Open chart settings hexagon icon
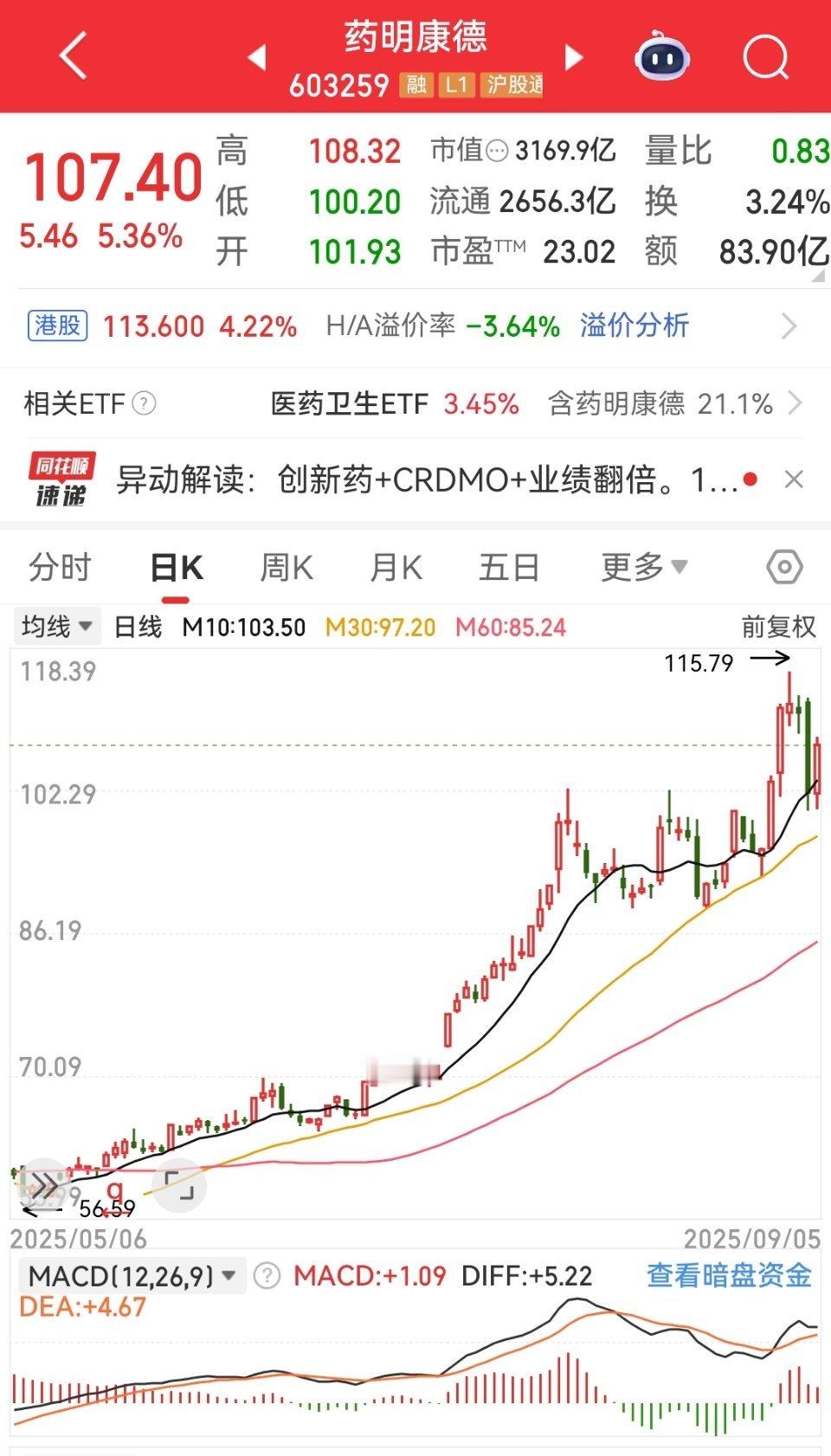The height and width of the screenshot is (1456, 831). click(784, 568)
